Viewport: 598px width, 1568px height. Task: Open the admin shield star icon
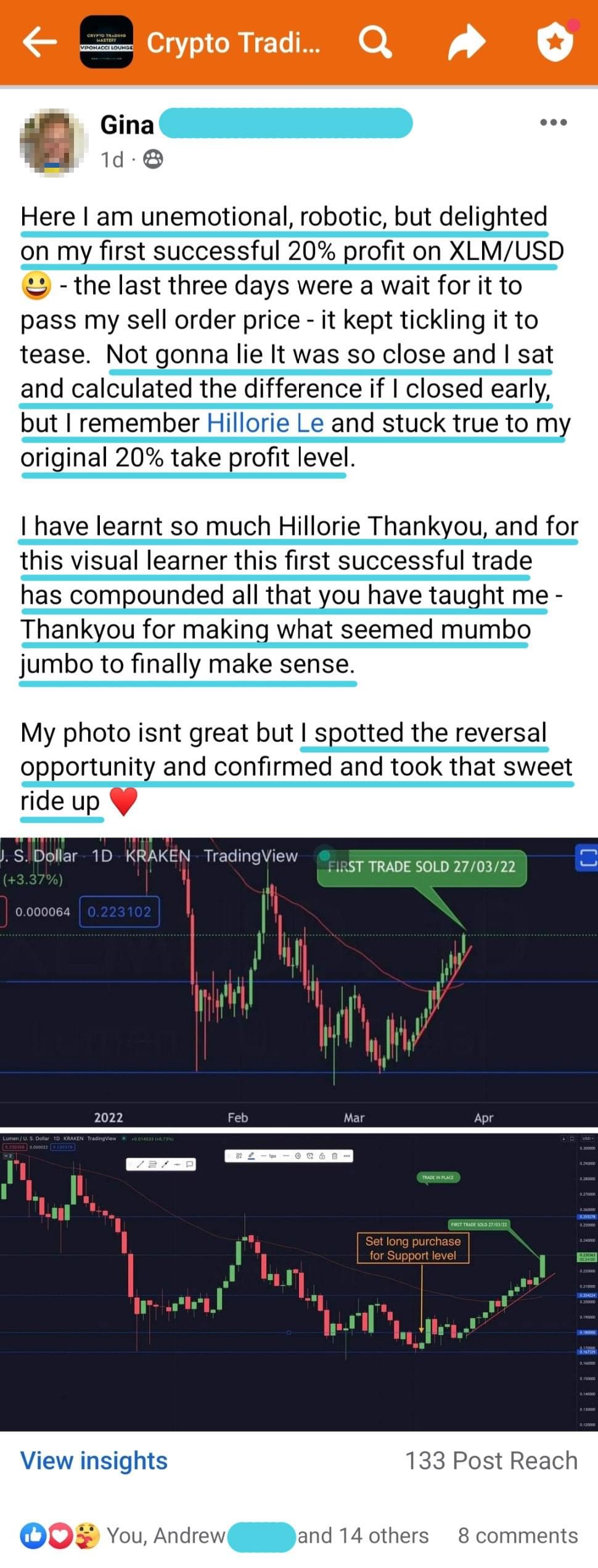(x=554, y=42)
